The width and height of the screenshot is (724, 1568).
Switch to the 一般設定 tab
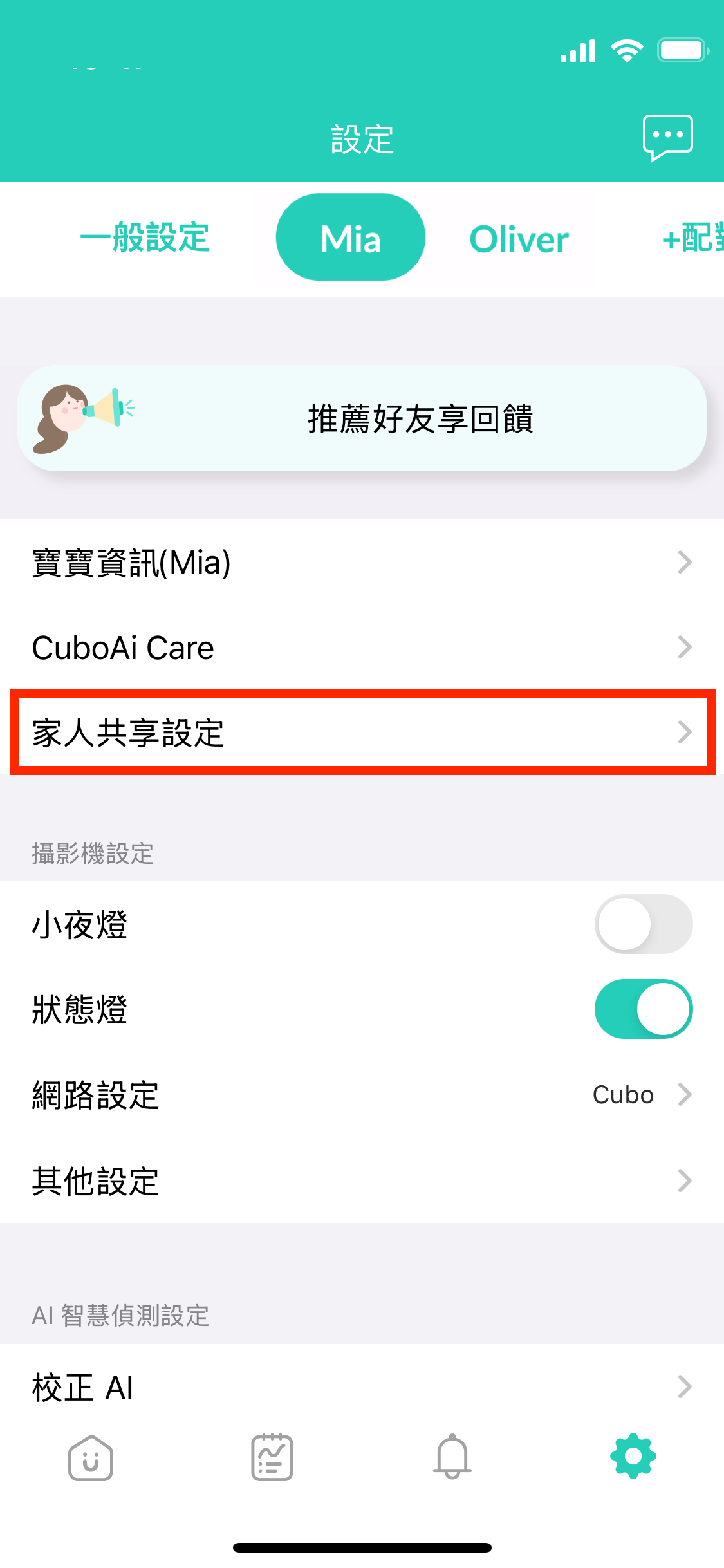145,238
